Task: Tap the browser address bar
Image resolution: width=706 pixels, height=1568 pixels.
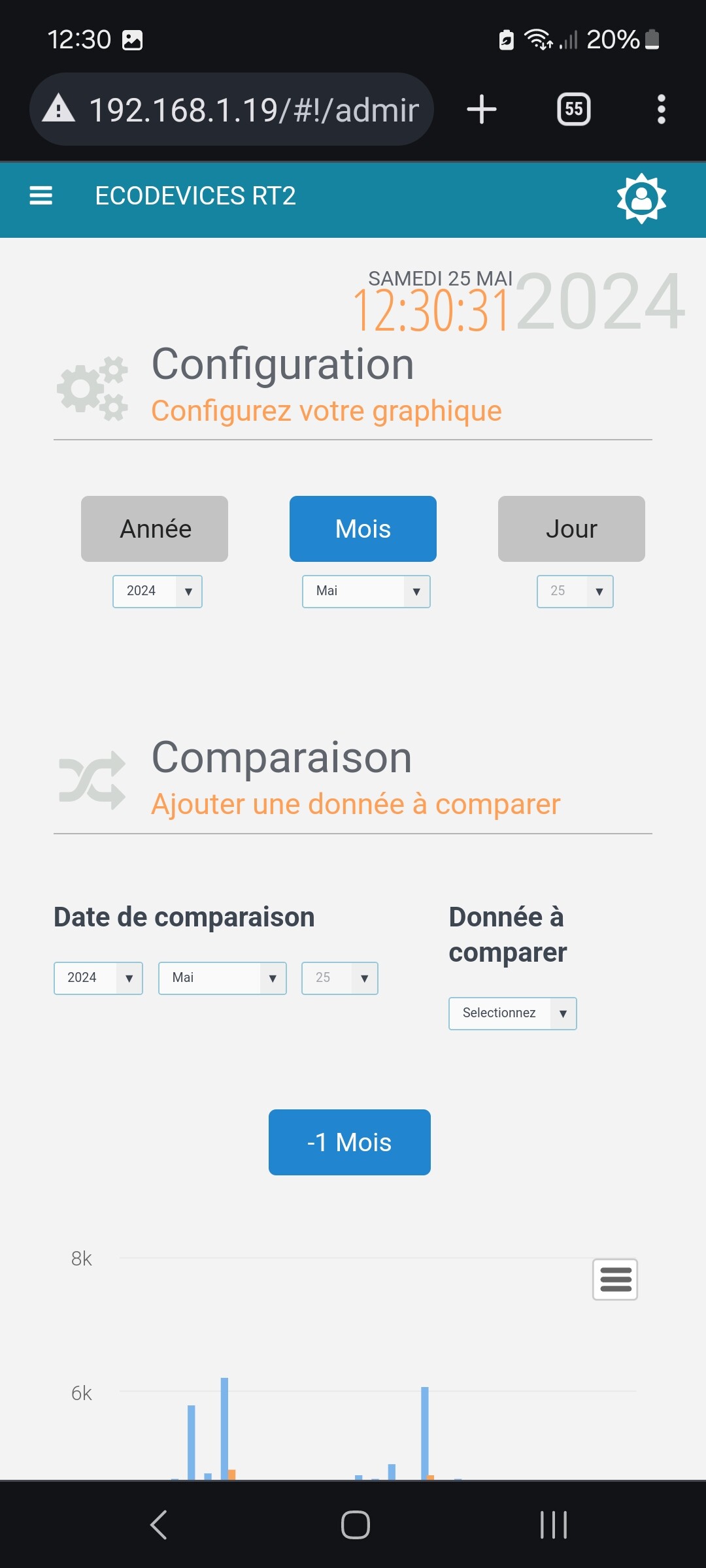Action: pos(231,109)
